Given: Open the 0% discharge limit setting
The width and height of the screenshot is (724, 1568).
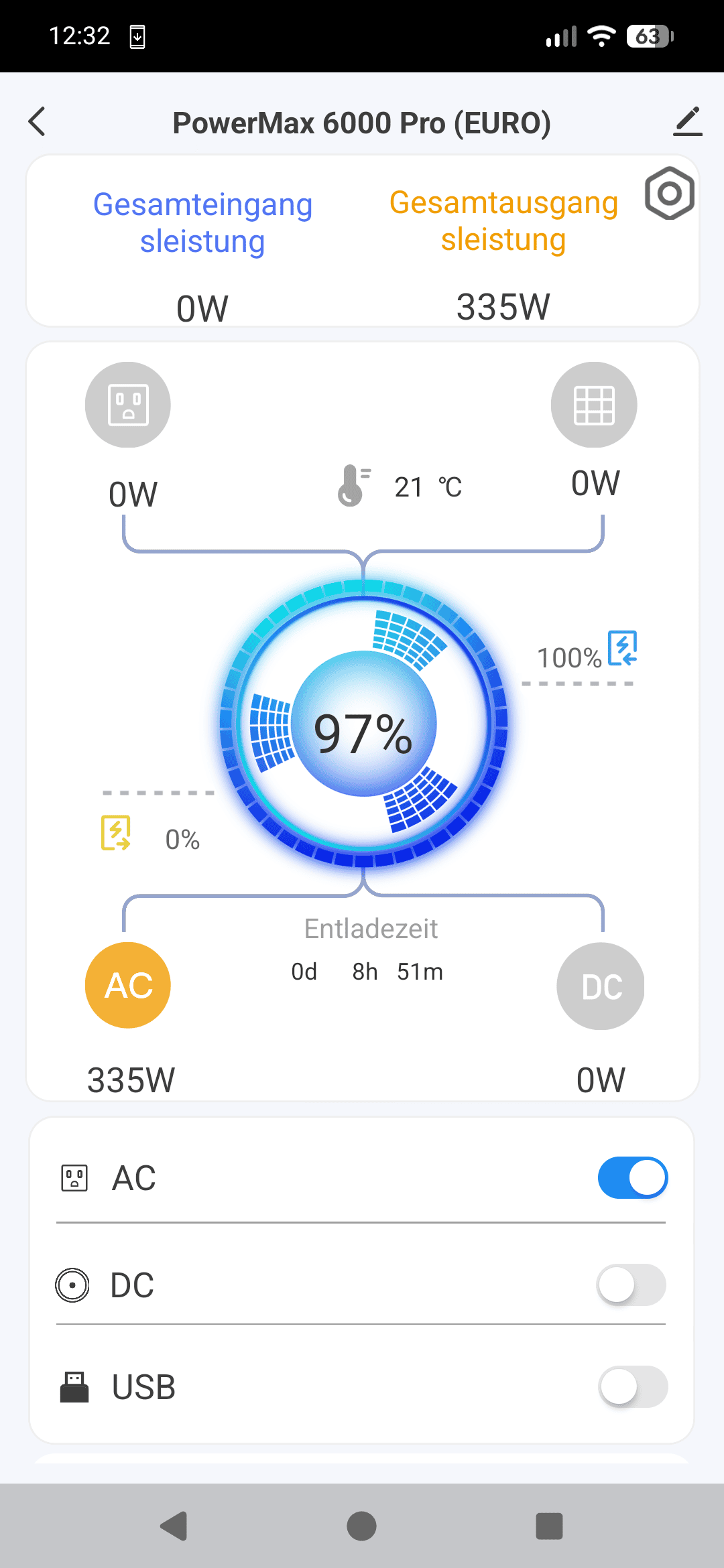Looking at the screenshot, I should click(x=116, y=833).
